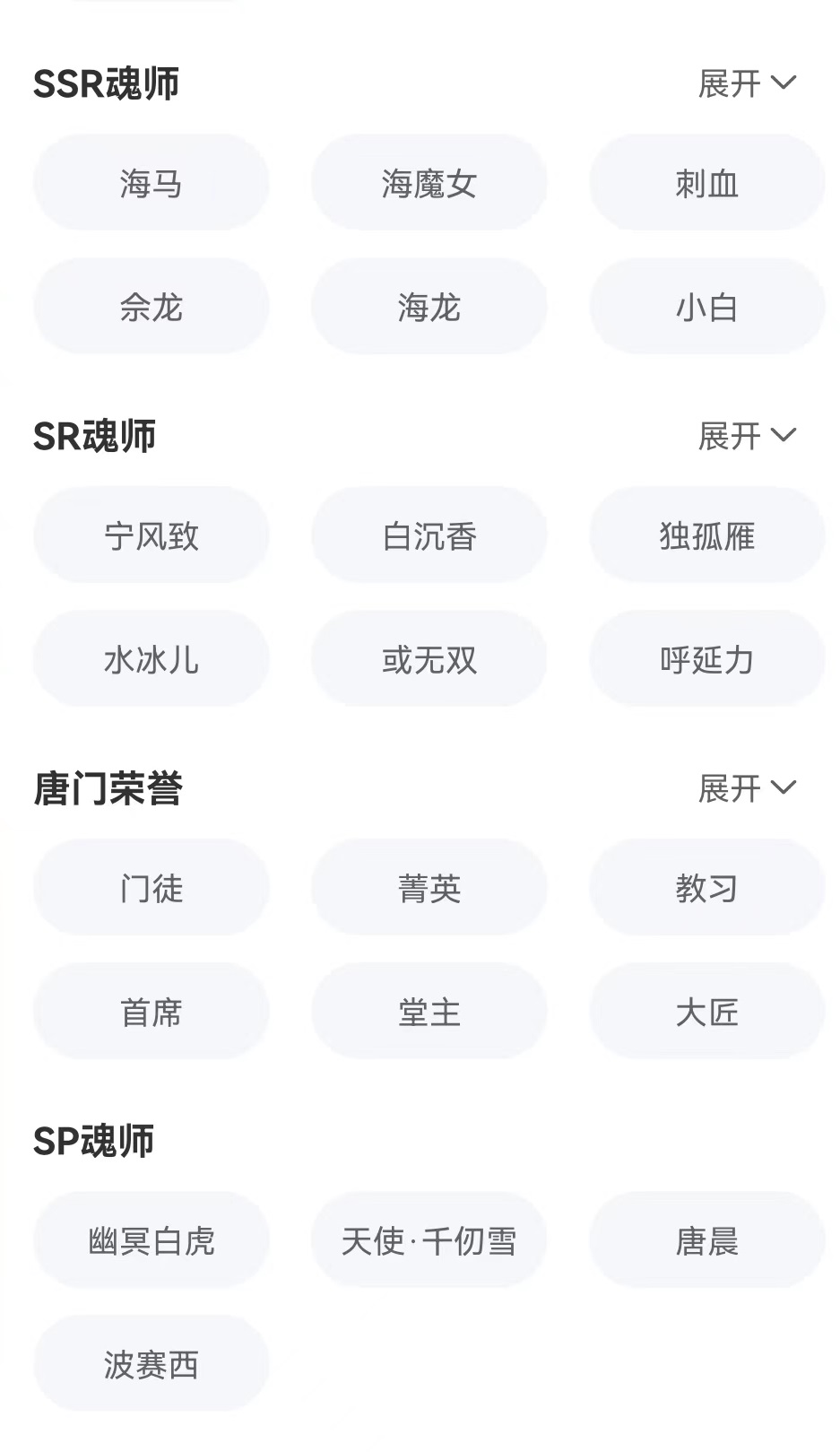Select the 门徒 honor chip

click(x=151, y=888)
